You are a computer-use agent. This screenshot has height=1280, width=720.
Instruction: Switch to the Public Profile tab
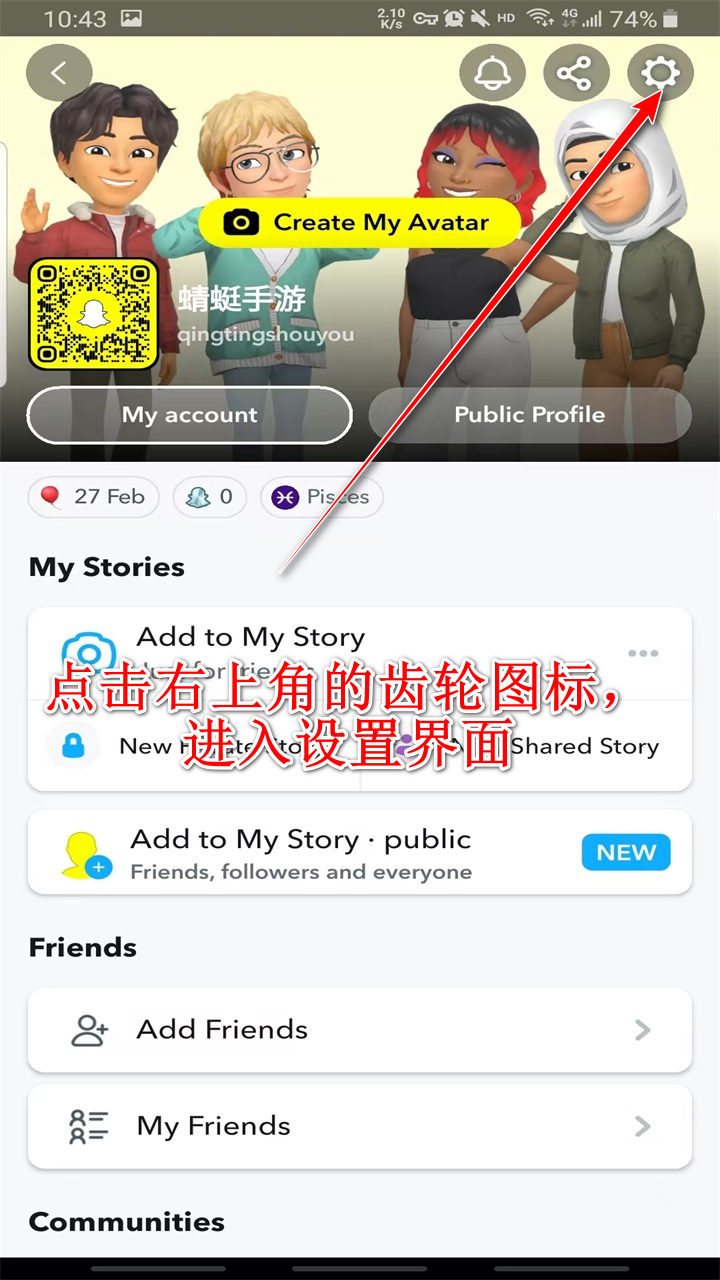[x=529, y=414]
